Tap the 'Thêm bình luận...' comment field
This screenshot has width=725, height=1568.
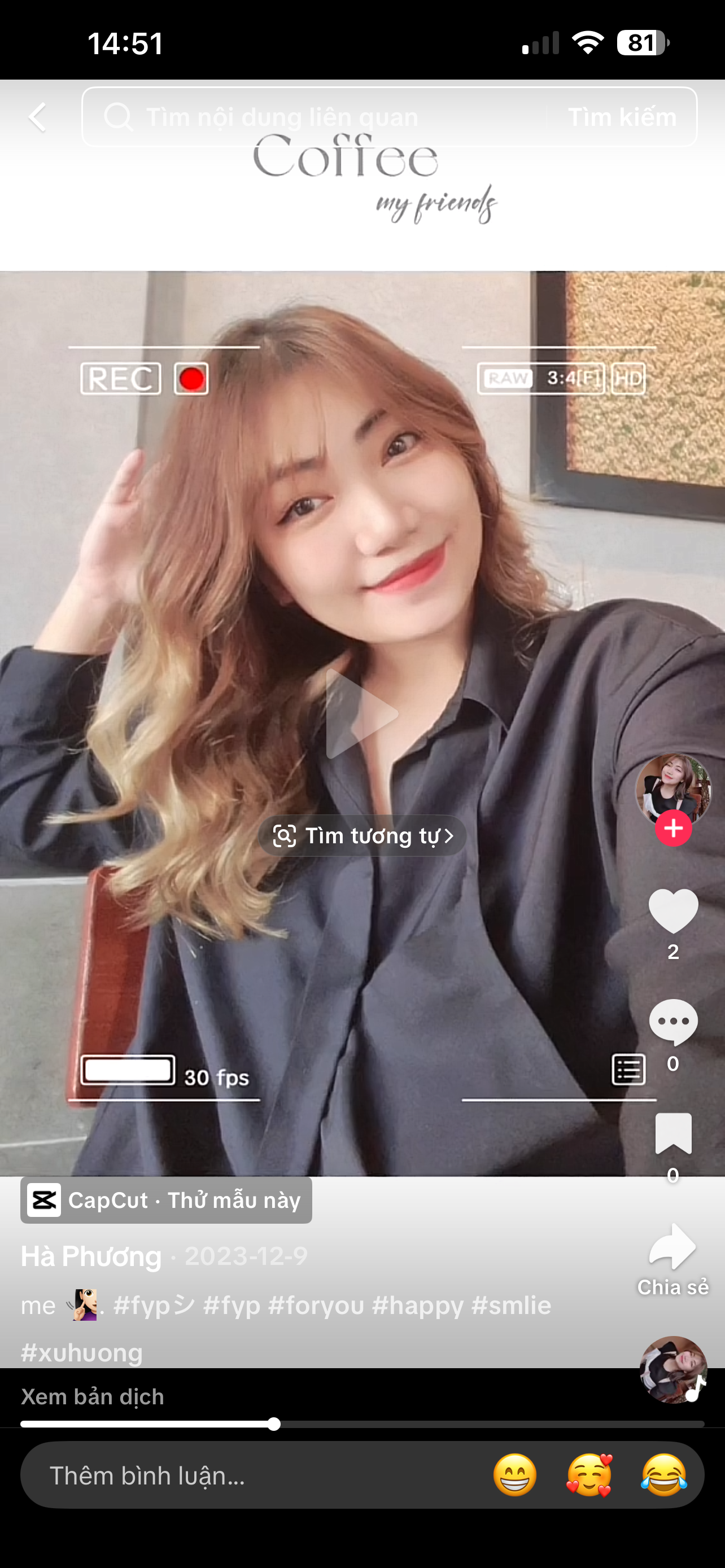click(243, 1475)
